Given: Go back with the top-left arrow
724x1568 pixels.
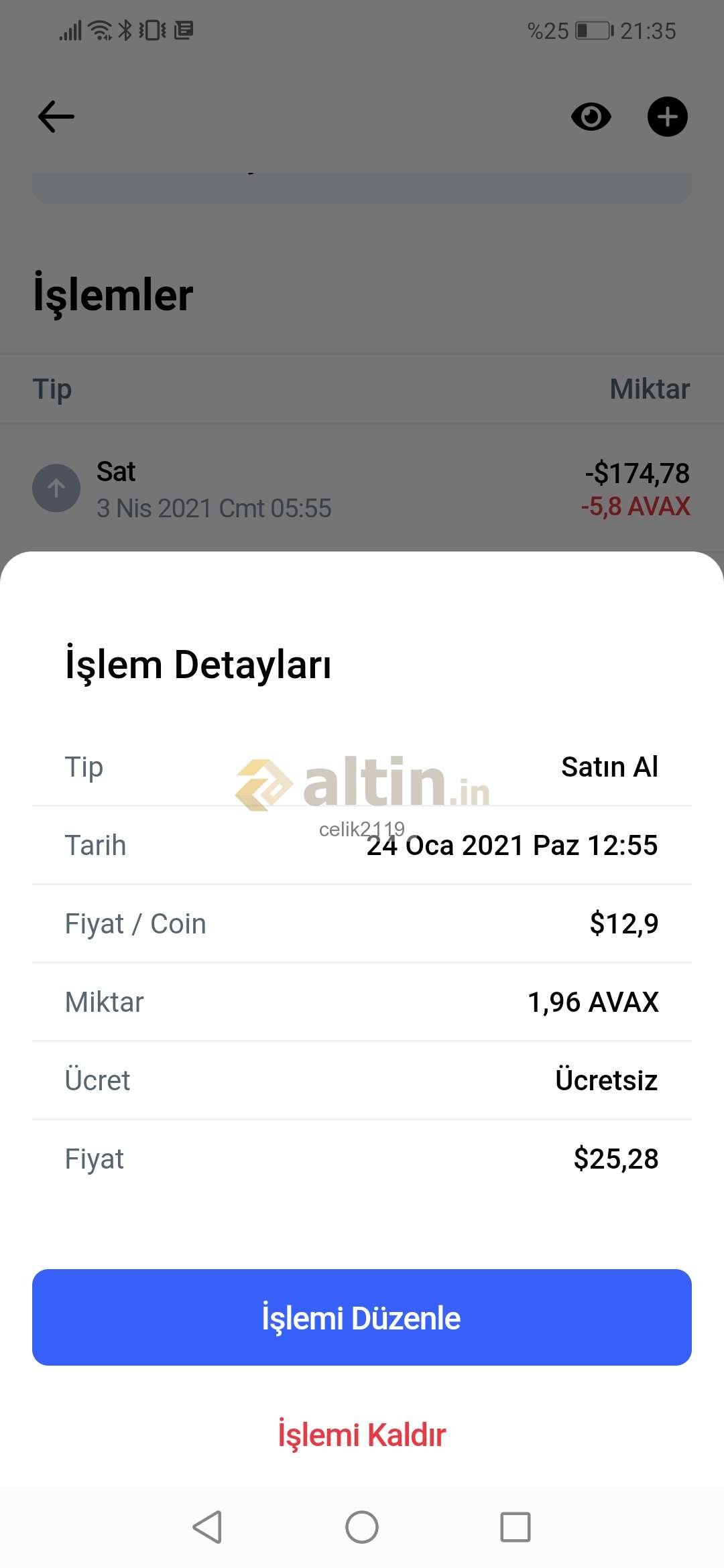Looking at the screenshot, I should (56, 117).
